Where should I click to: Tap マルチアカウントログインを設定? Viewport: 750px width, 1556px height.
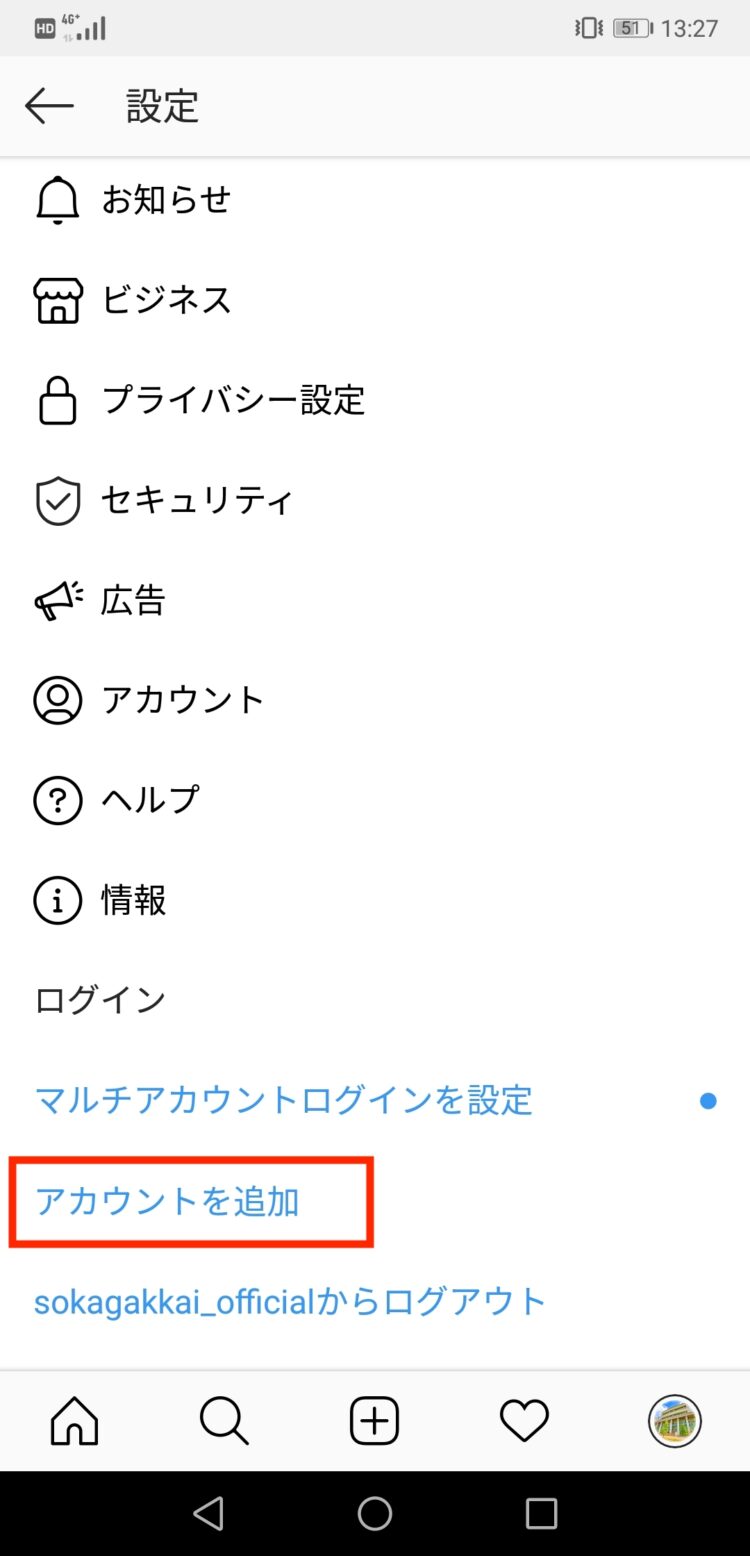point(283,1101)
